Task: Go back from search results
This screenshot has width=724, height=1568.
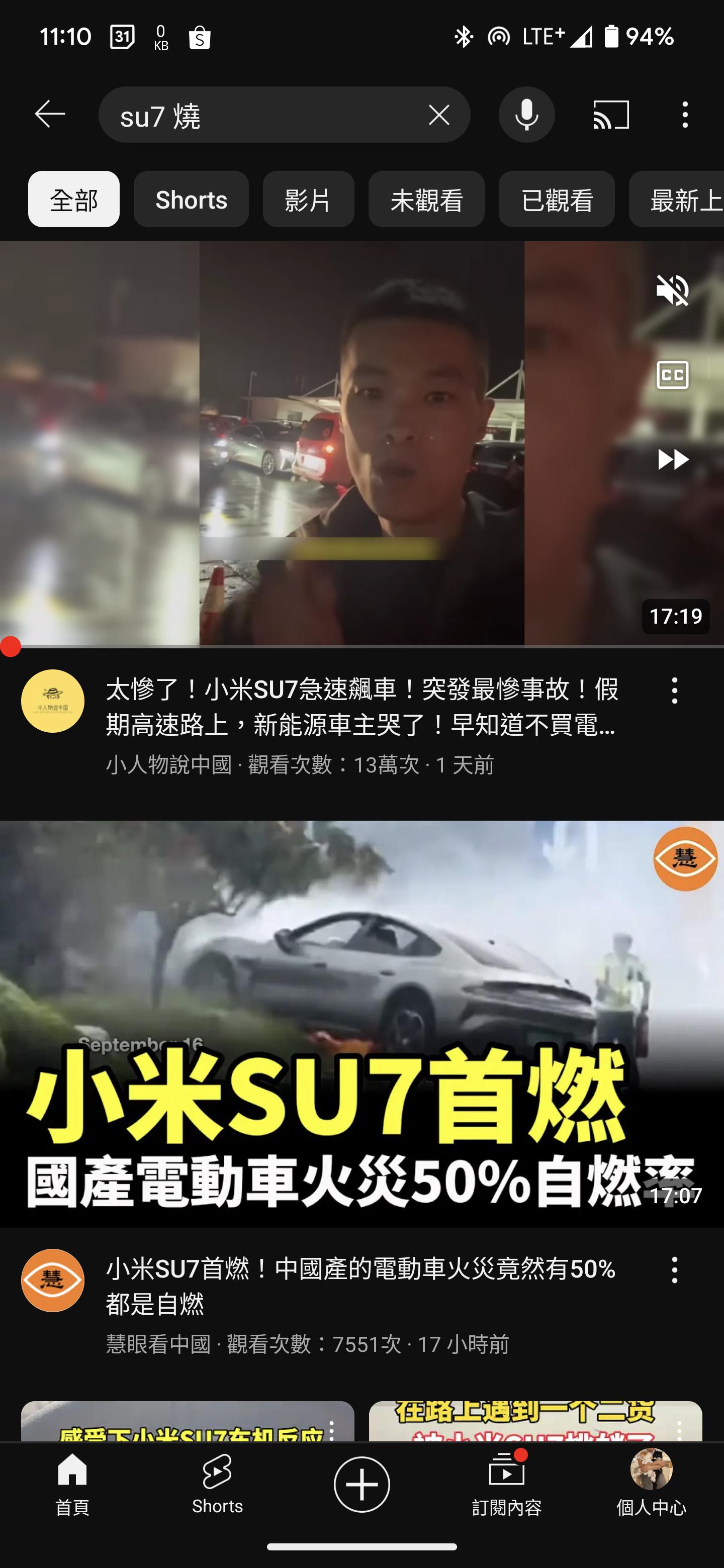Action: click(x=50, y=115)
